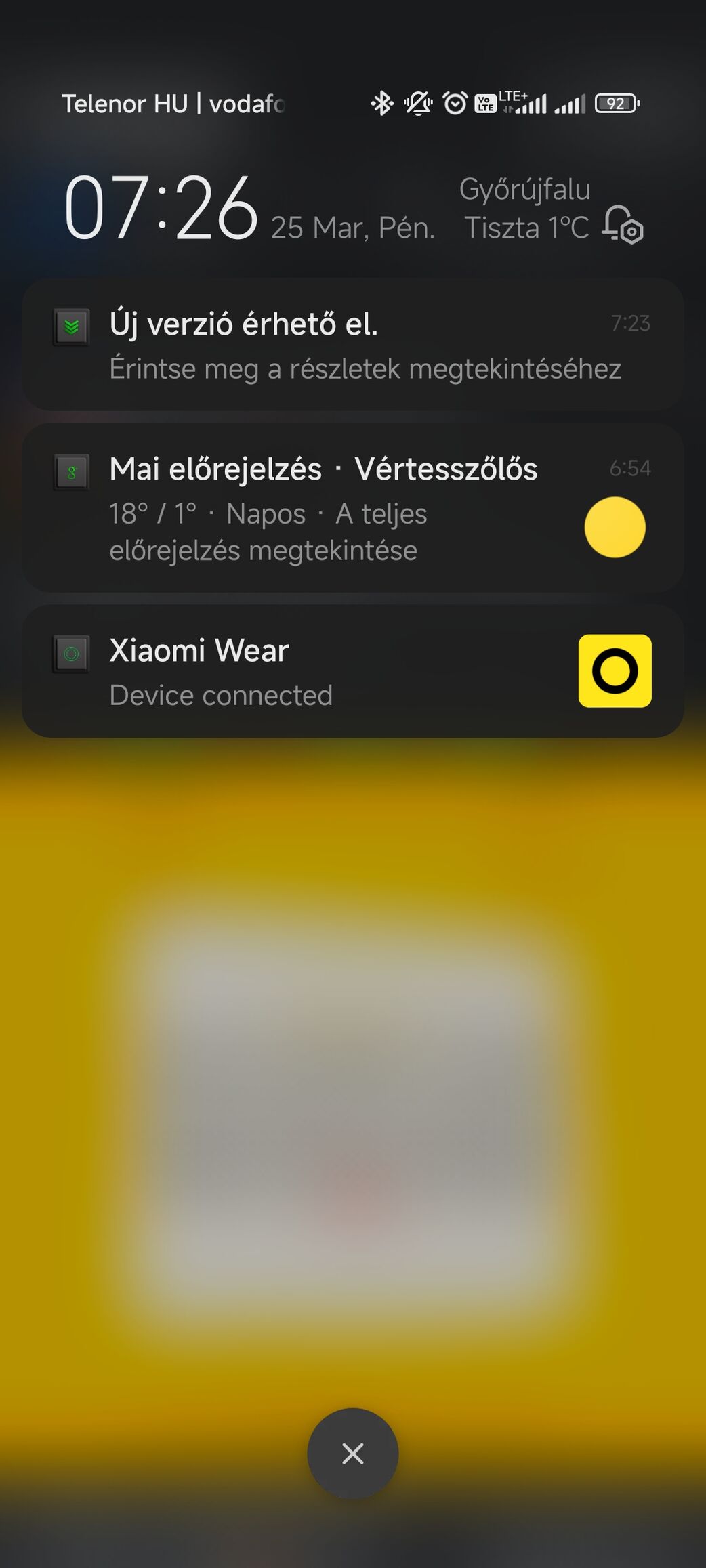Viewport: 706px width, 1568px height.
Task: Open notification settings bell icon
Action: 623,224
